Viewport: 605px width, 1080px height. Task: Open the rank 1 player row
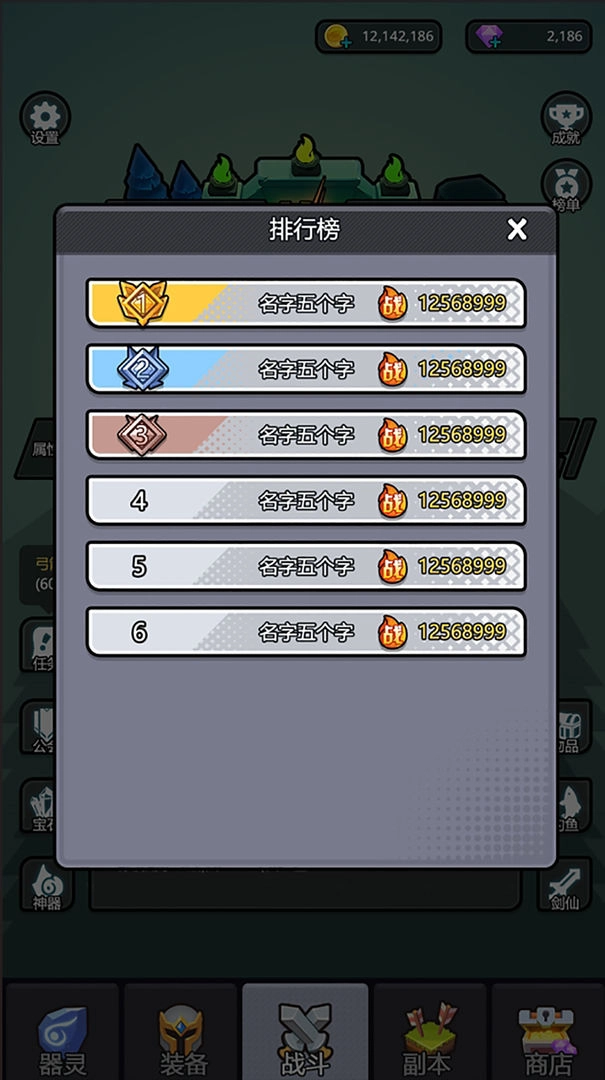click(x=306, y=303)
